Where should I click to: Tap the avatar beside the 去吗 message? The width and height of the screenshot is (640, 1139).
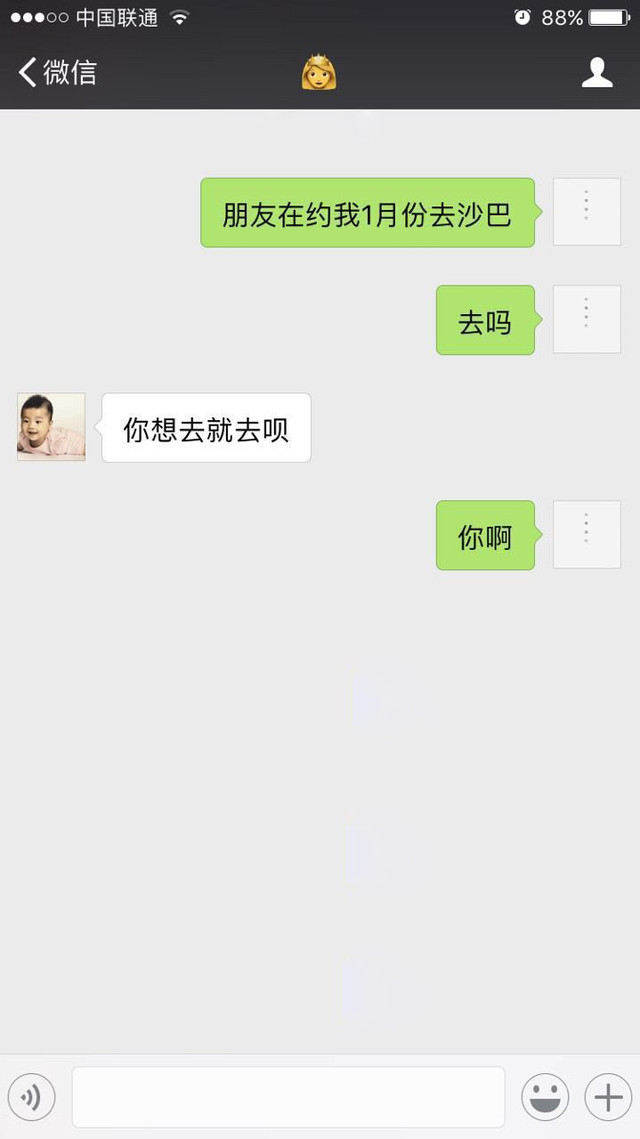[587, 320]
